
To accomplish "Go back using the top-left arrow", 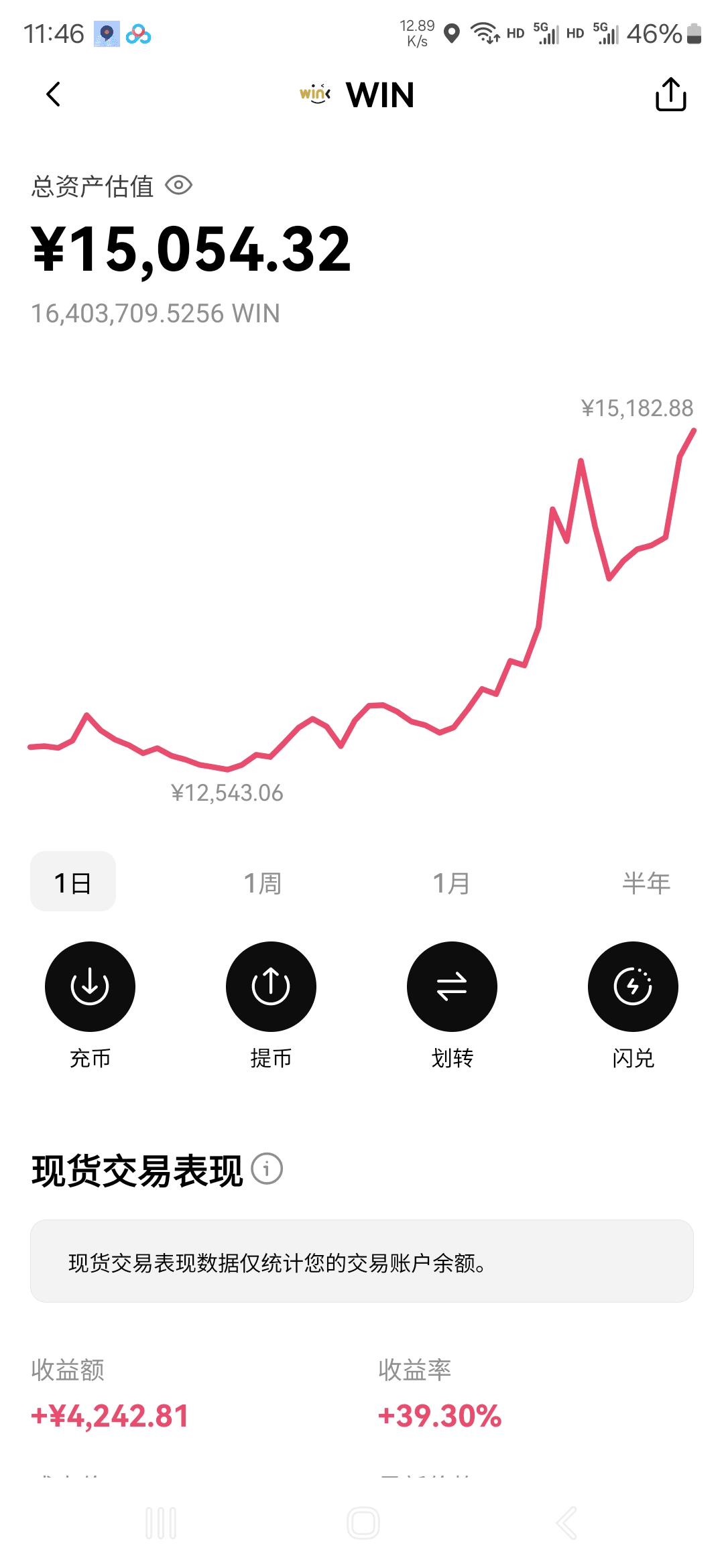I will [54, 94].
